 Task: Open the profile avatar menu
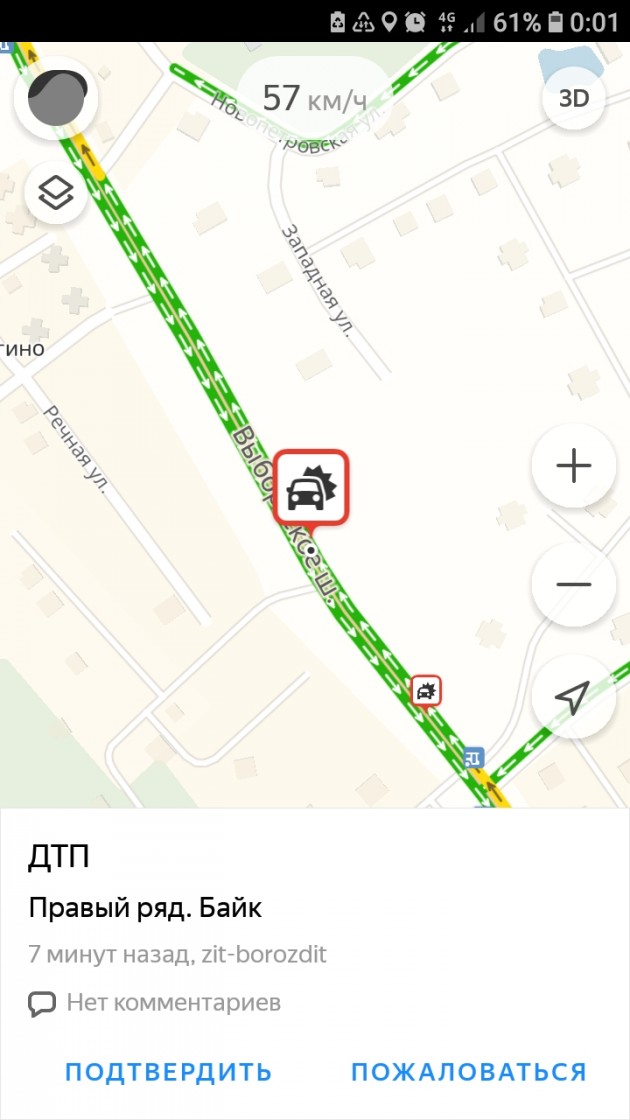point(55,96)
